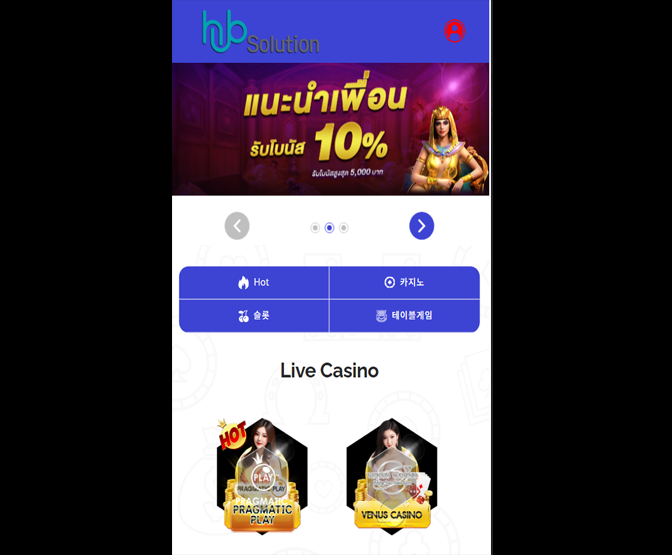The image size is (672, 555).
Task: Select the 슬롯 slots category
Action: point(254,315)
